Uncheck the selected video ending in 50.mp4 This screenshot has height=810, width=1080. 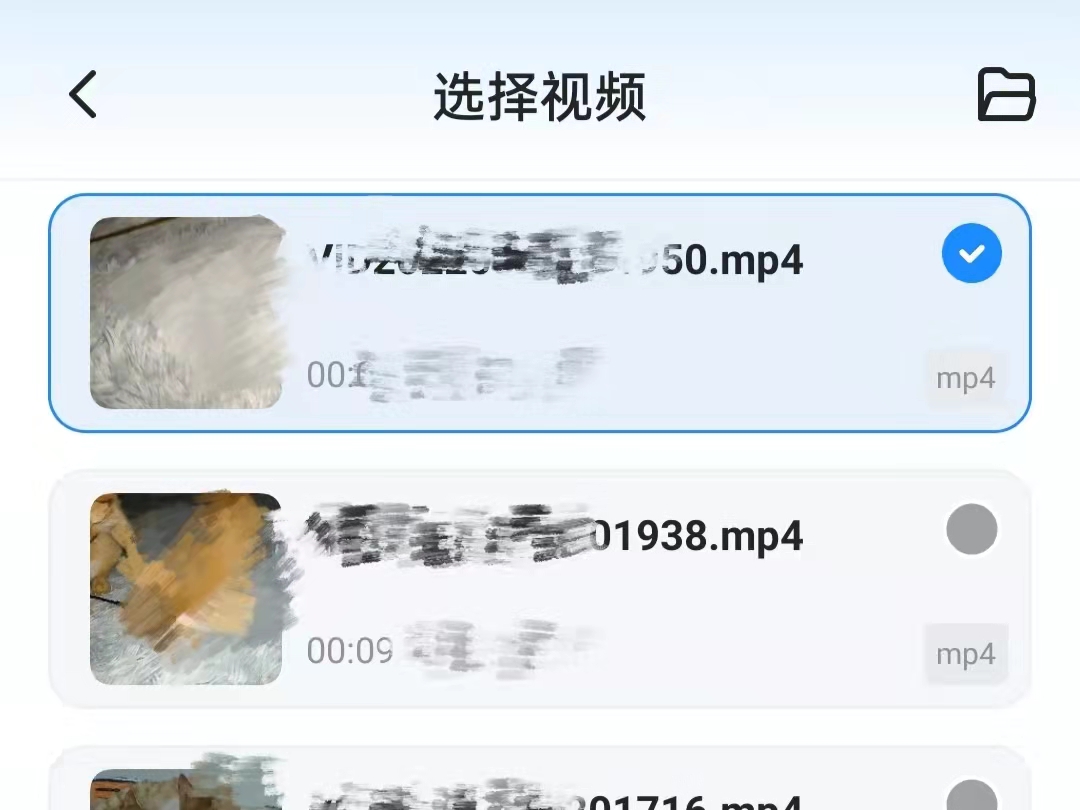click(x=971, y=255)
